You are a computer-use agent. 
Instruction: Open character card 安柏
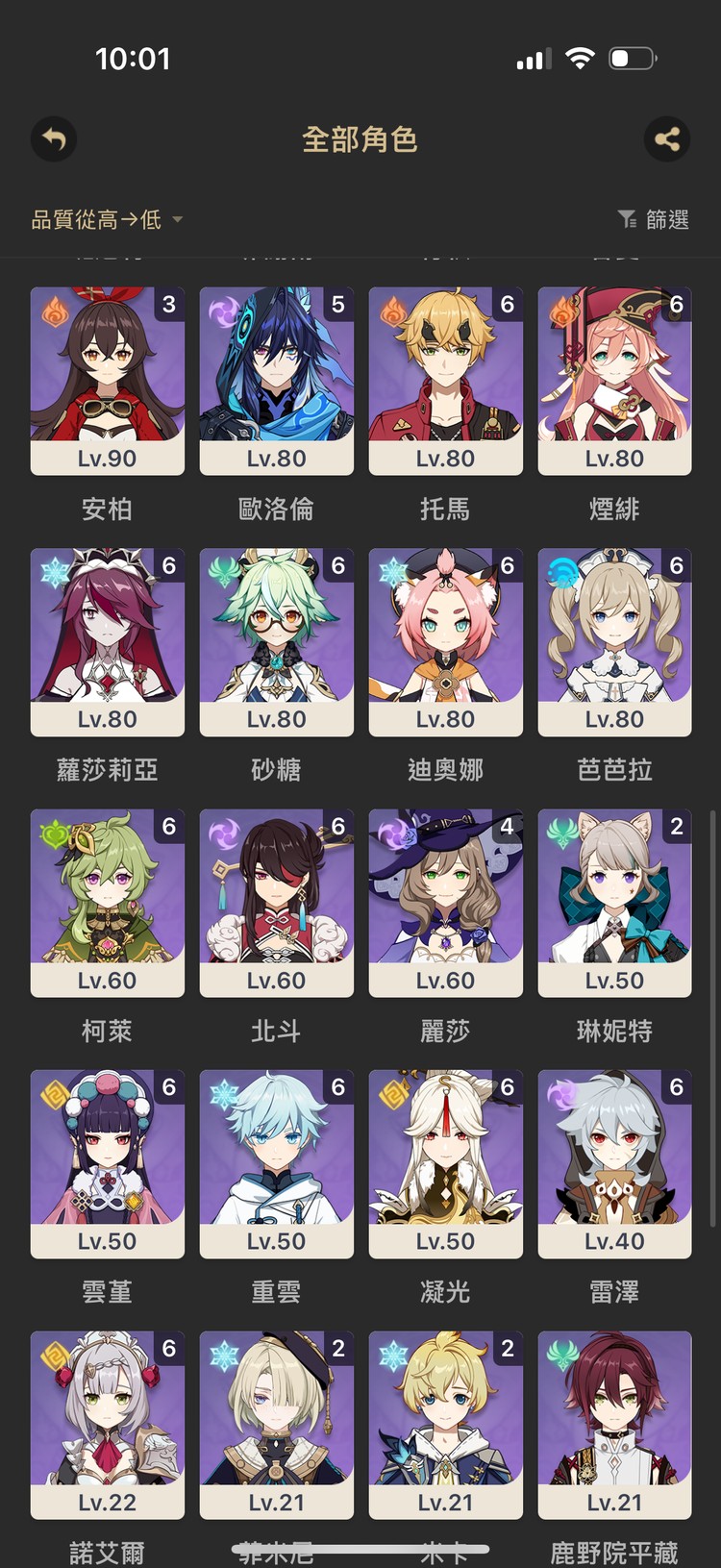click(x=107, y=381)
